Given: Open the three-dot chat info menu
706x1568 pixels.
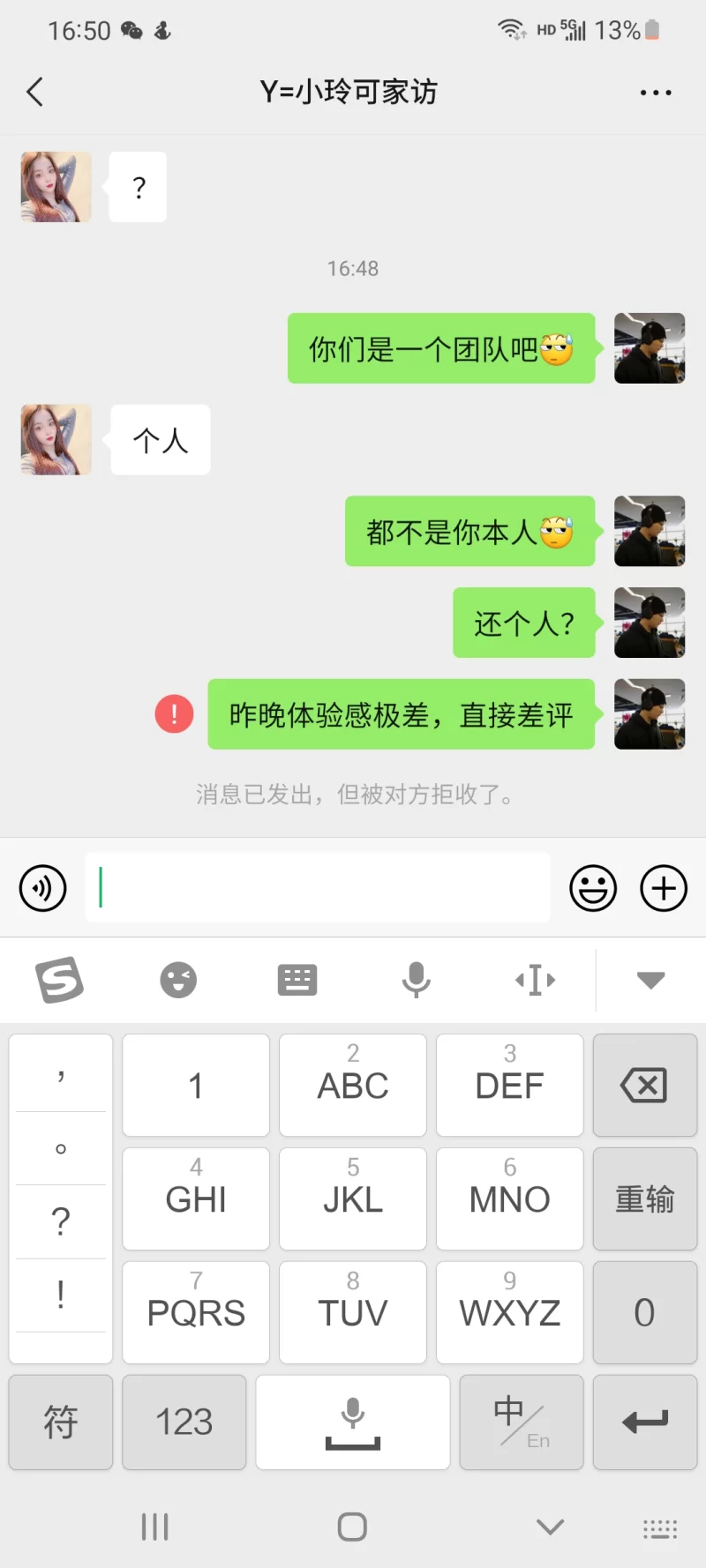Looking at the screenshot, I should pyautogui.click(x=655, y=93).
